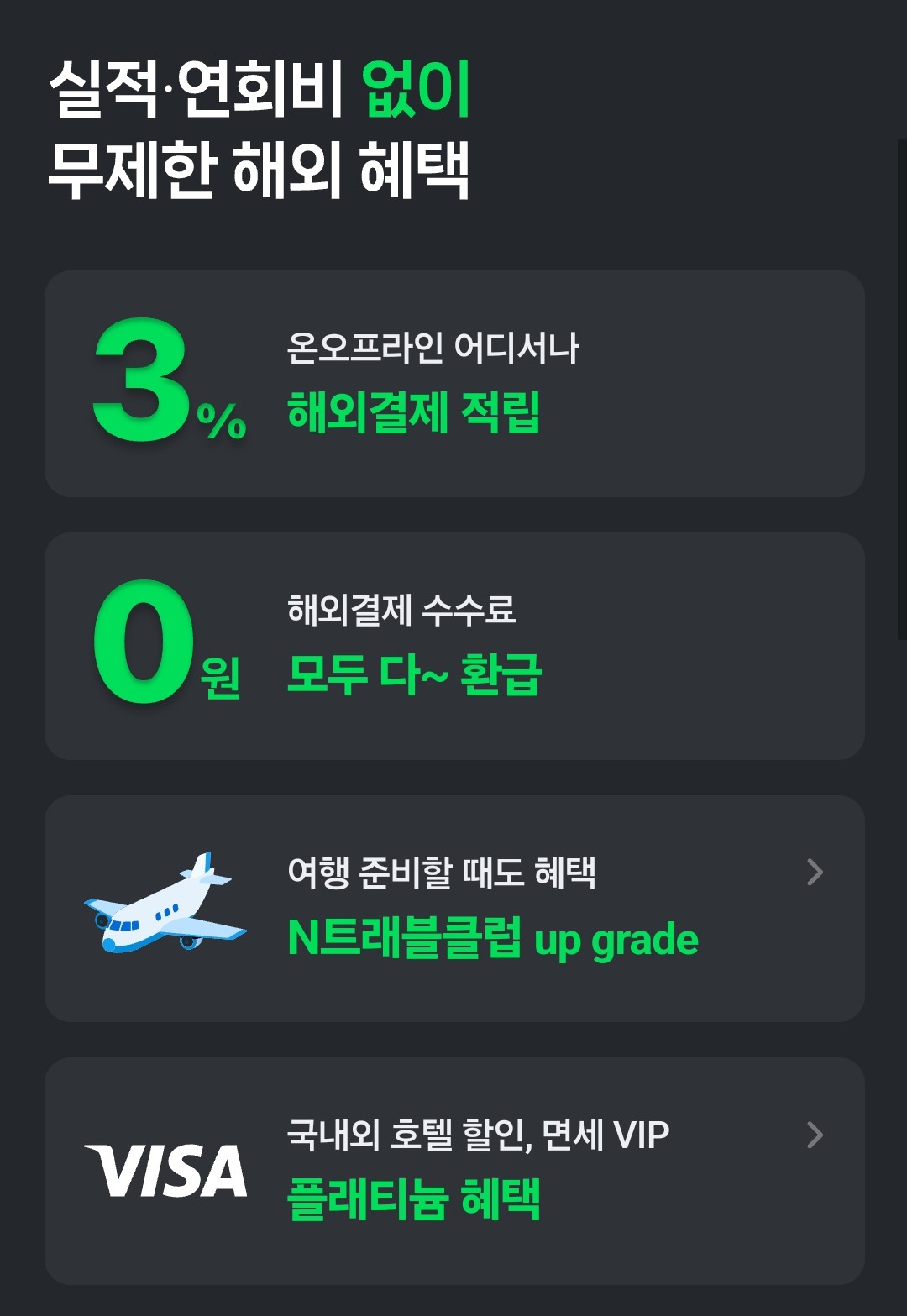The height and width of the screenshot is (1316, 907).
Task: Expand the N트래블클럽 up grade details
Action: [x=813, y=873]
